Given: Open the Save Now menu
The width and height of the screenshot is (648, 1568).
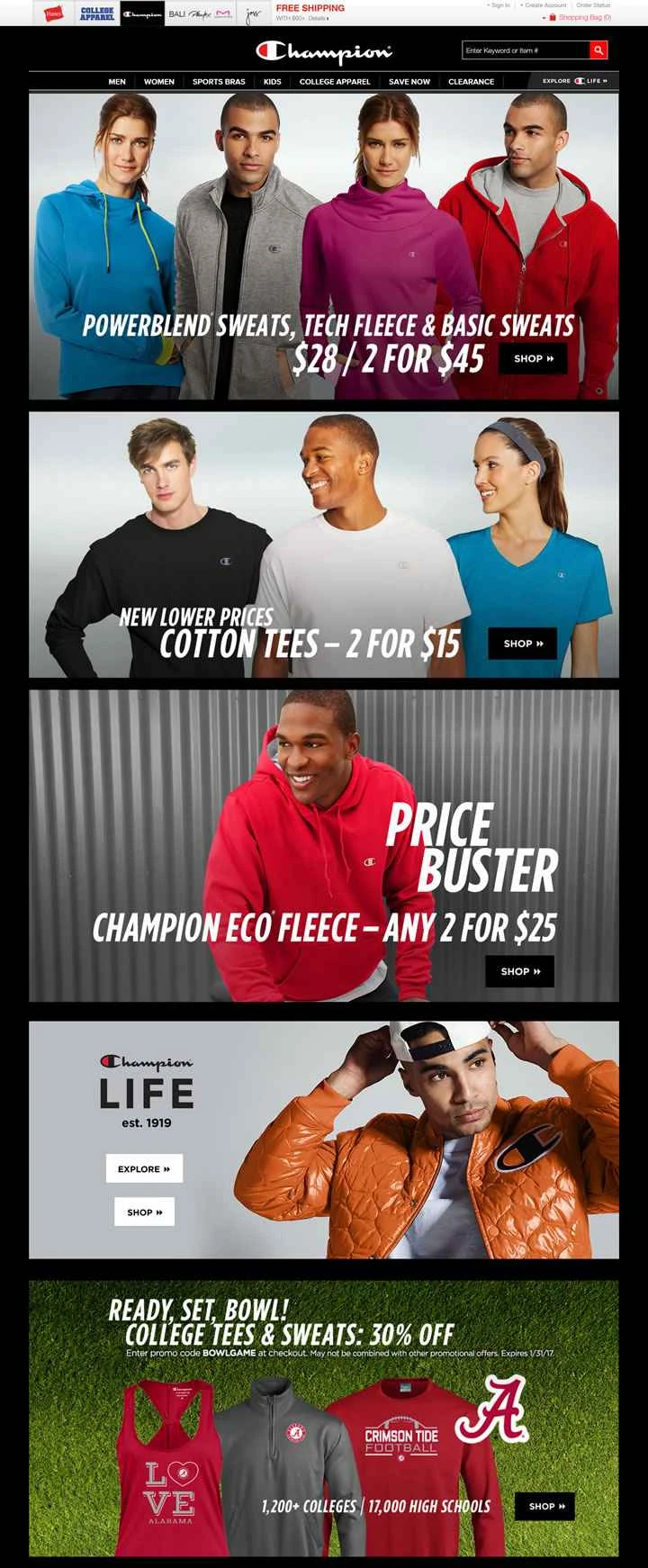Looking at the screenshot, I should pos(409,82).
